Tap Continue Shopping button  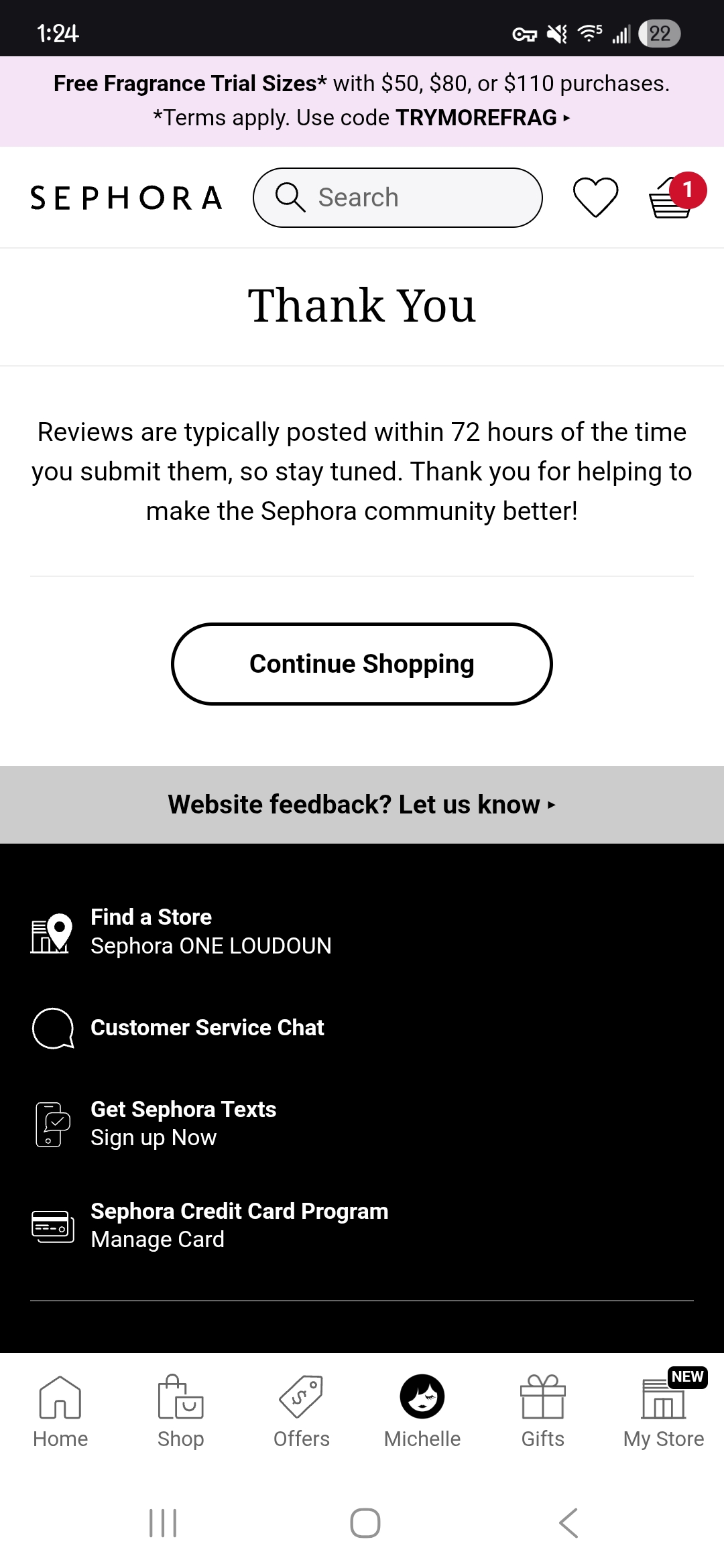[x=362, y=664]
